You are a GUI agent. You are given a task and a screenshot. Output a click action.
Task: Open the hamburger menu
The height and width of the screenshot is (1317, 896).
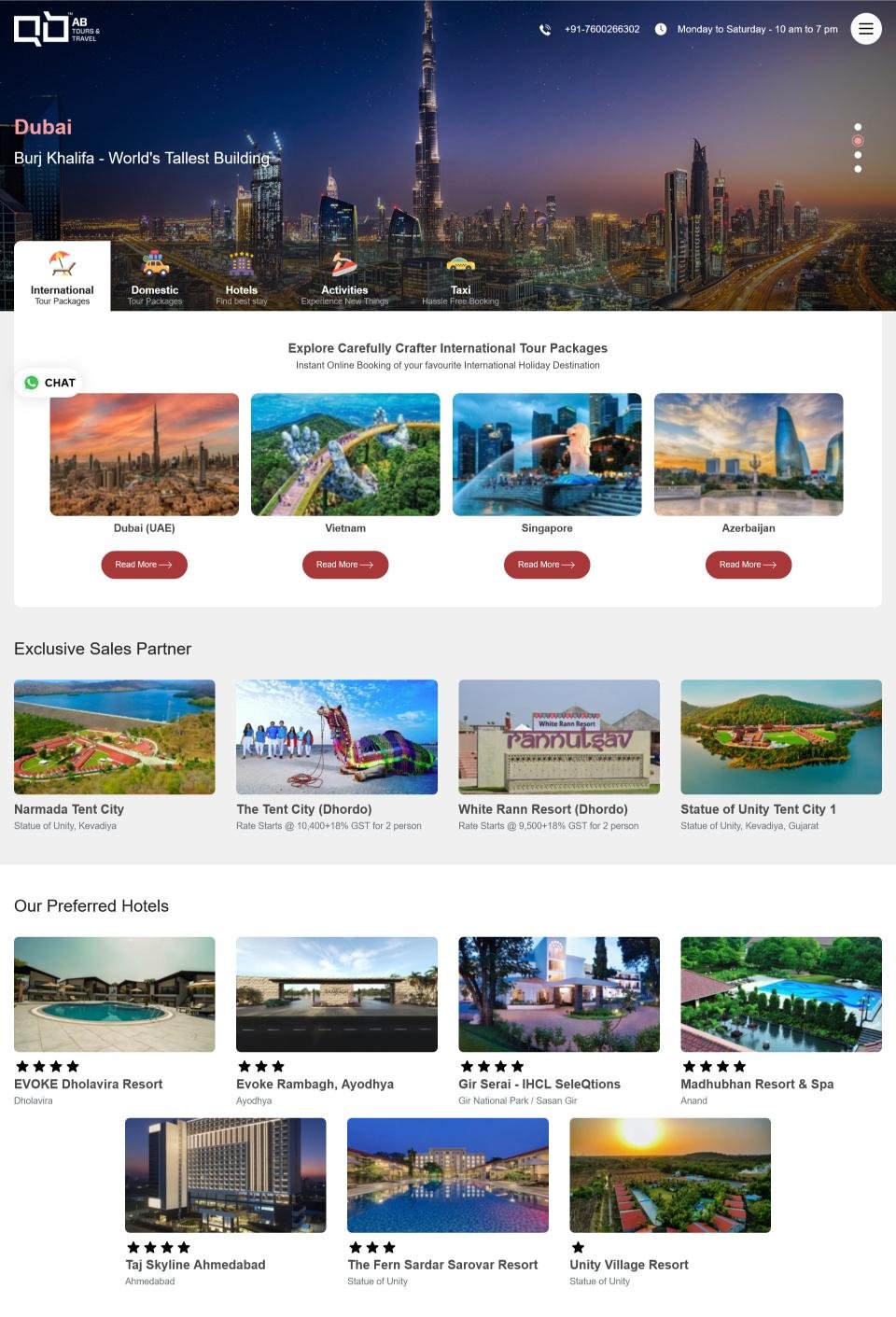tap(865, 29)
